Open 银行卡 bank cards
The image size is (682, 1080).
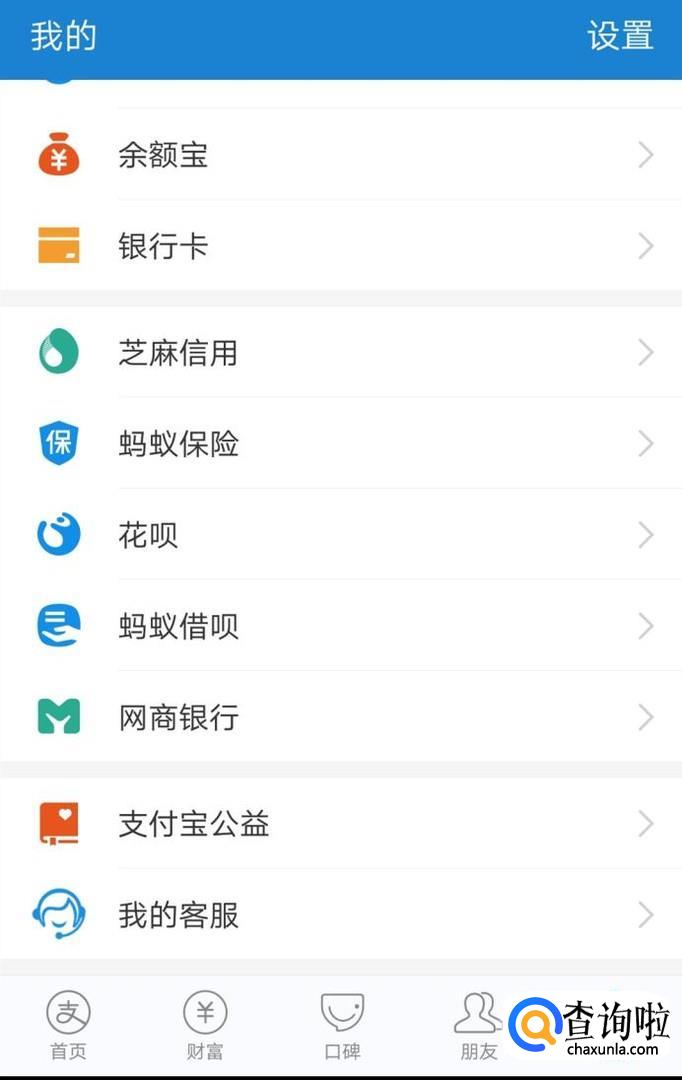point(340,246)
